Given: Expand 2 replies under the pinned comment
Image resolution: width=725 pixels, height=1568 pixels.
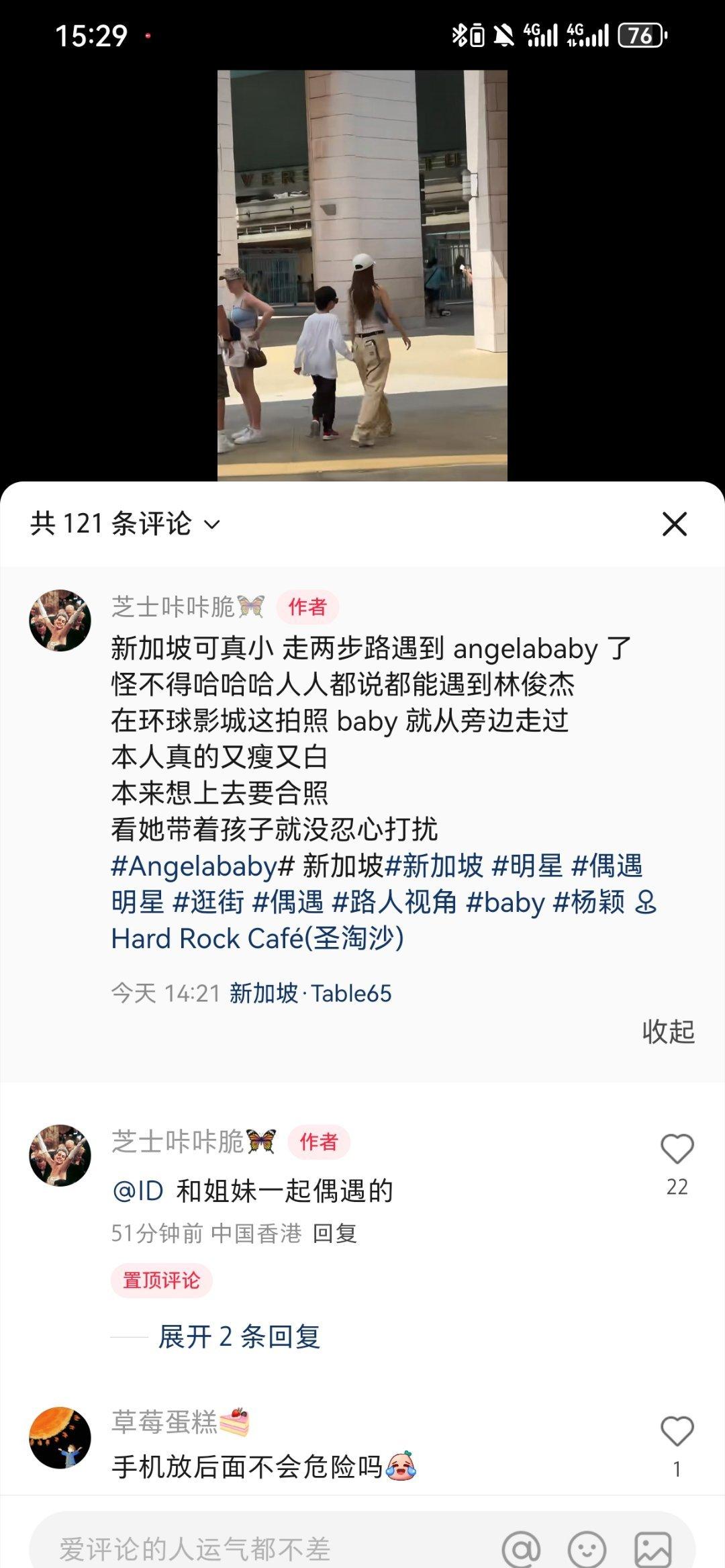Looking at the screenshot, I should (x=239, y=1337).
